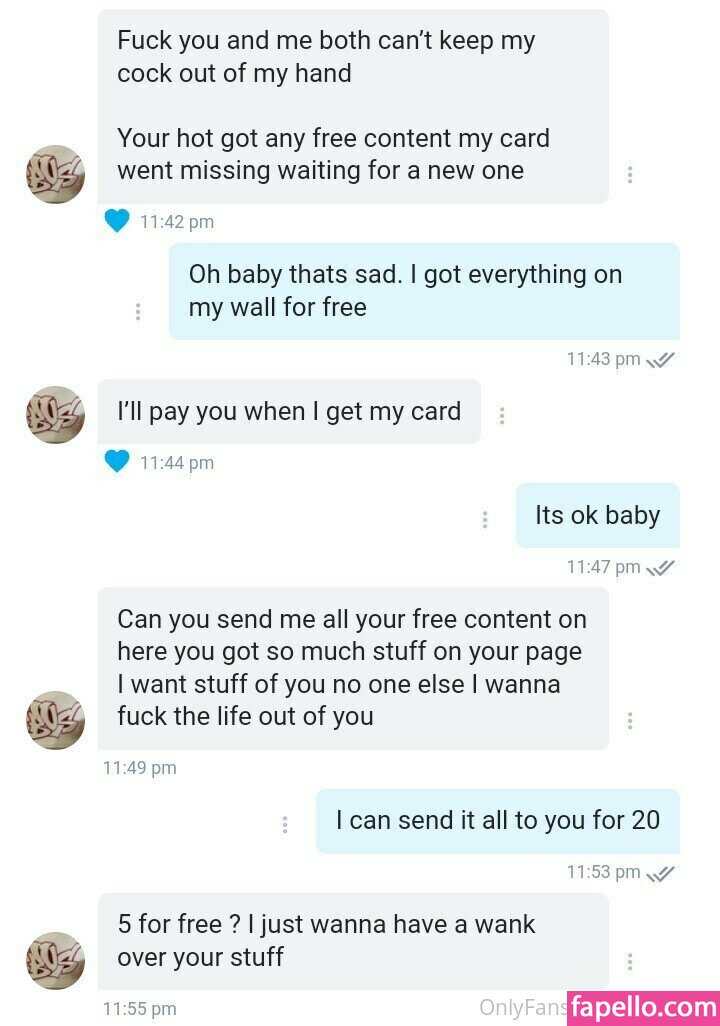The height and width of the screenshot is (1026, 720).
Task: Open options menu beside "Its ok baby"
Action: pos(485,520)
